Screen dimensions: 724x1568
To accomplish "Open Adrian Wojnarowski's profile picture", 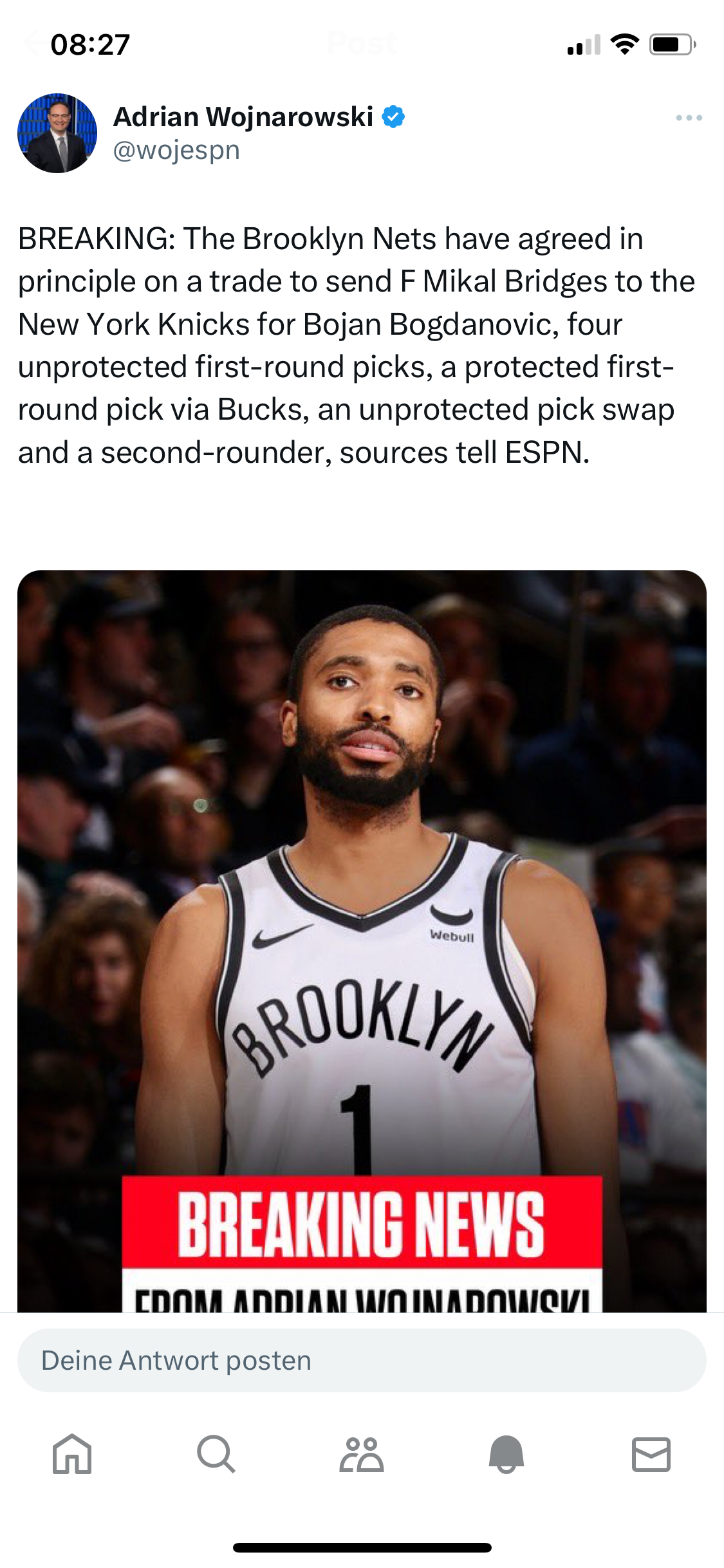I will [57, 133].
